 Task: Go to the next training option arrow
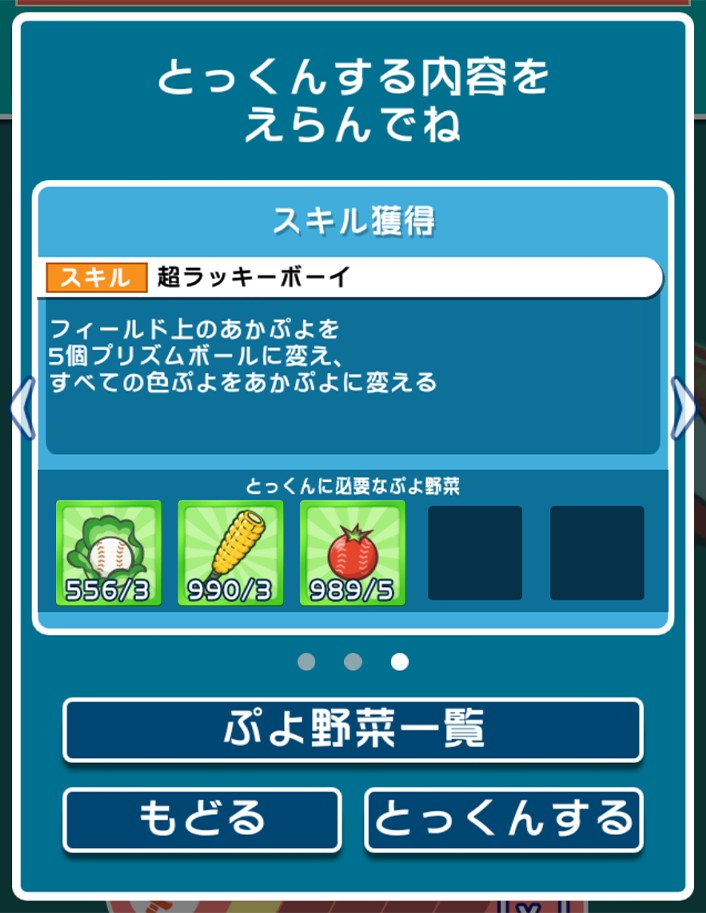pos(685,408)
